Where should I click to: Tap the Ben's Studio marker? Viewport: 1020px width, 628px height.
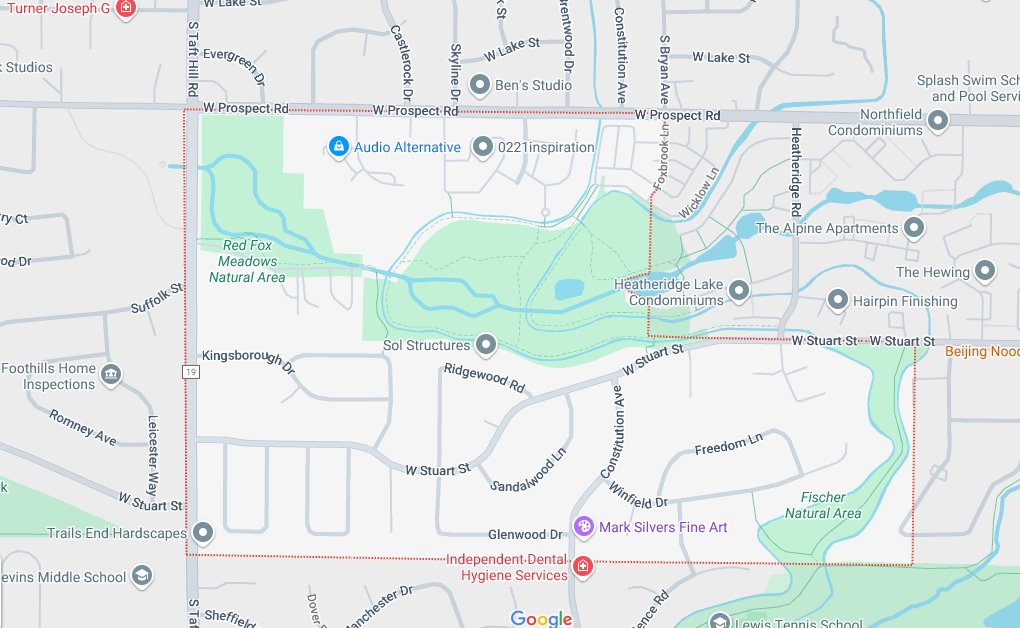coord(479,85)
